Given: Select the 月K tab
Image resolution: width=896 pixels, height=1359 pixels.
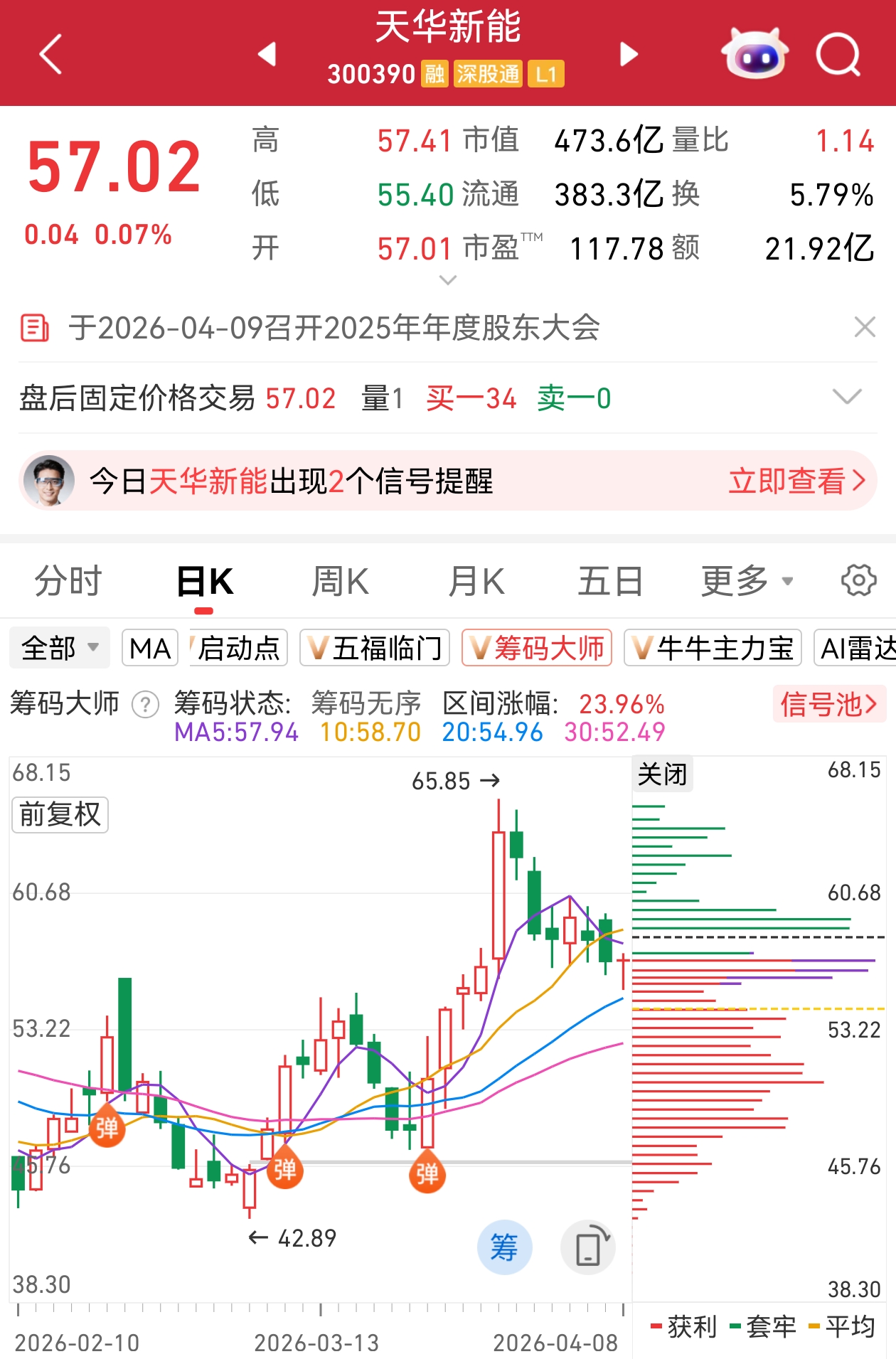Looking at the screenshot, I should tap(476, 582).
